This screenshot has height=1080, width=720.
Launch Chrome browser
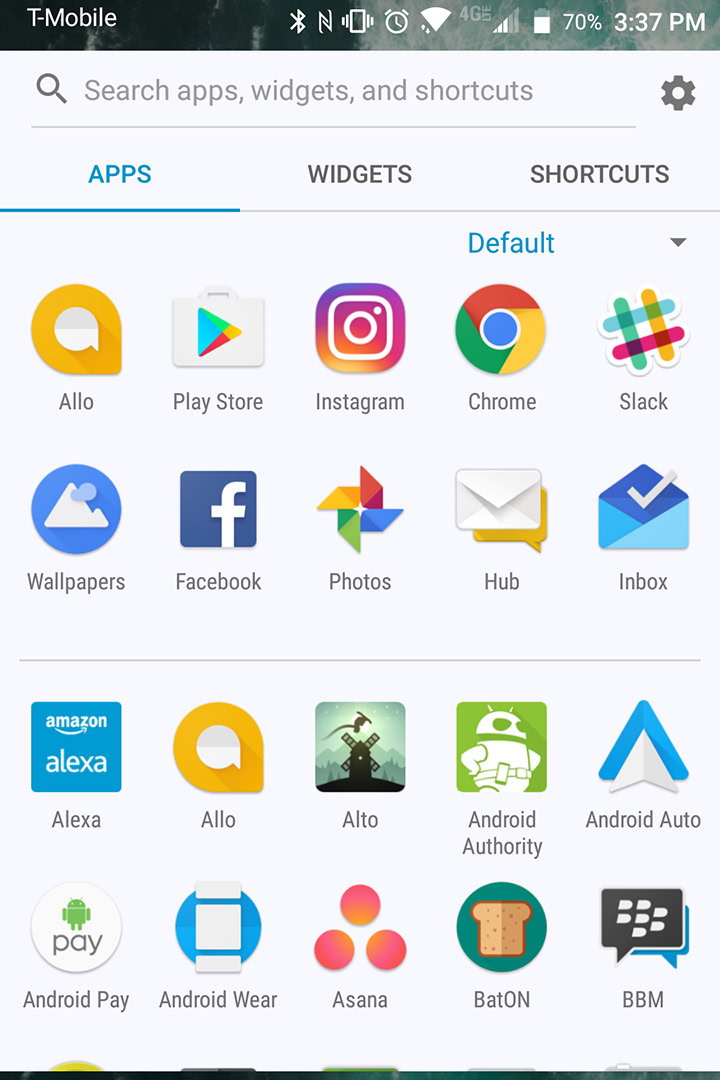(501, 329)
